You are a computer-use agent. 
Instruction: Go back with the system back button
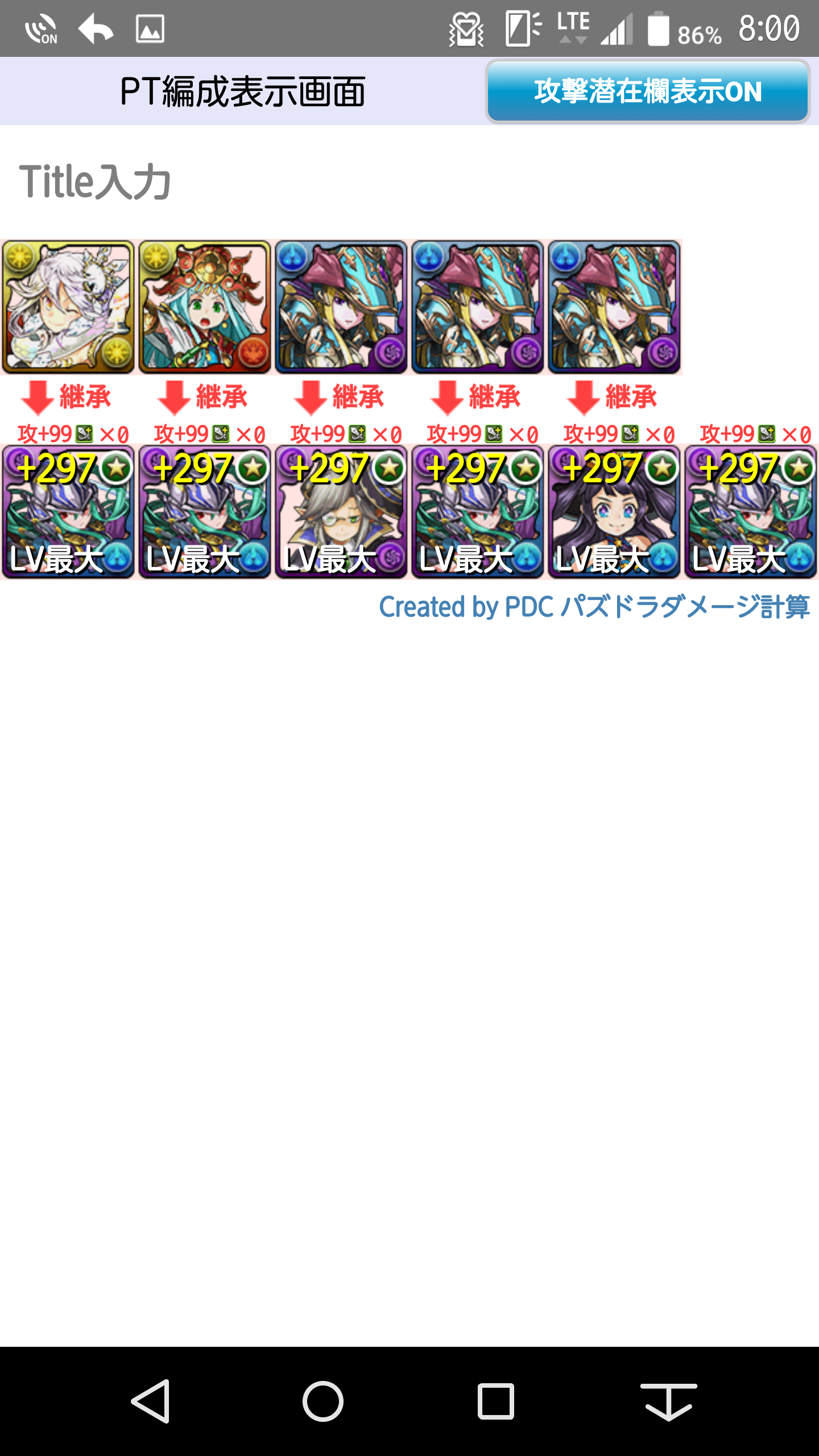[x=151, y=1401]
